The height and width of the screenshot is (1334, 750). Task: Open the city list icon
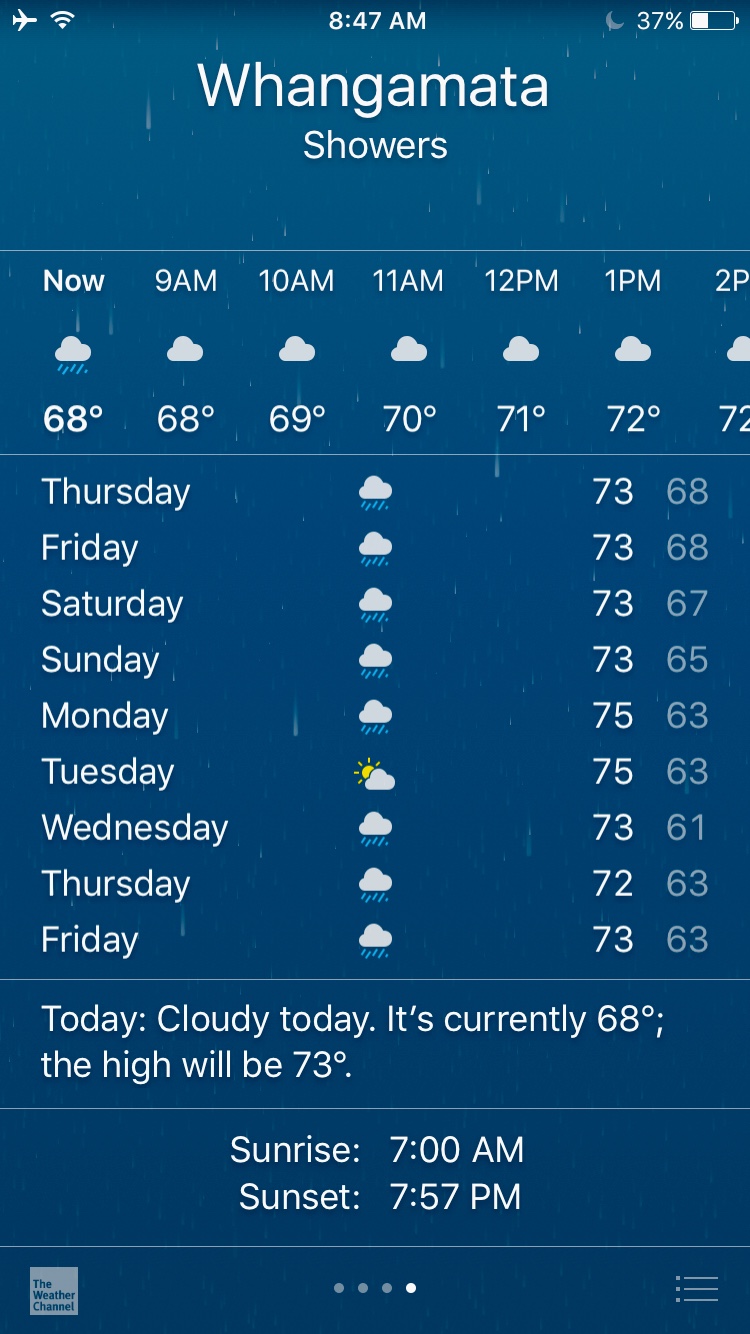coord(697,1289)
